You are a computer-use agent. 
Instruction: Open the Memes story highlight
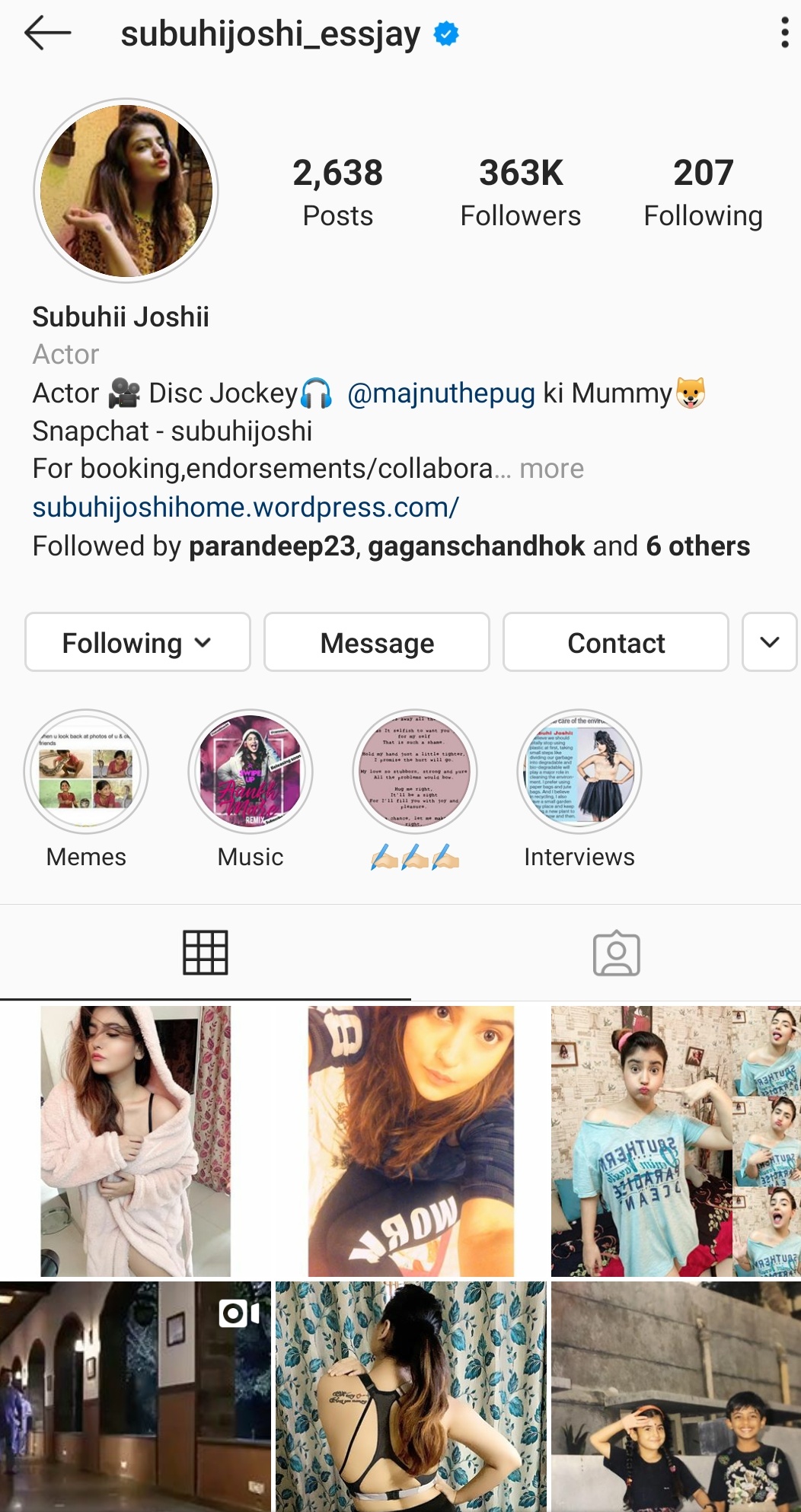(86, 772)
